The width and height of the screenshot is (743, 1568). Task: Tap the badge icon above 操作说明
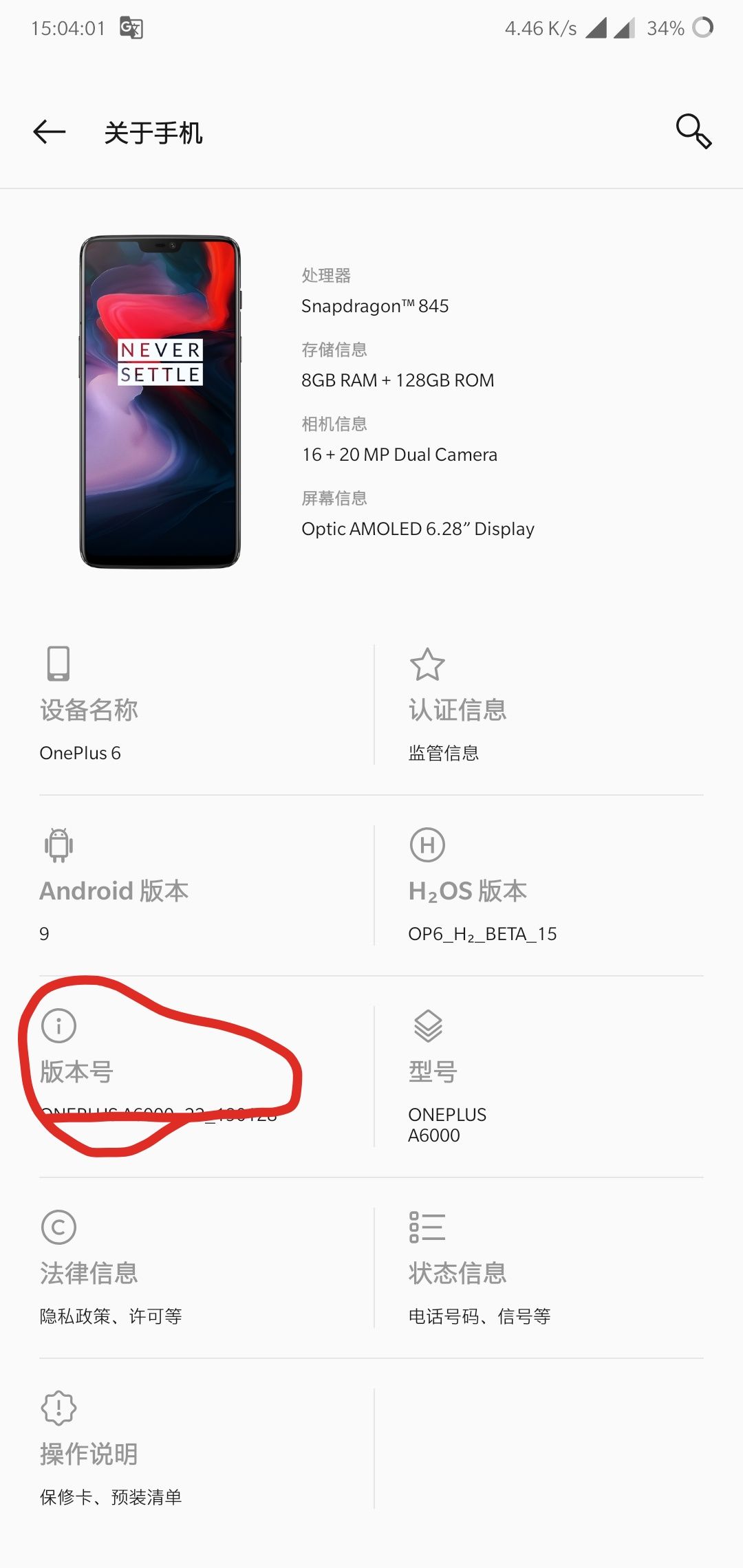click(58, 1406)
